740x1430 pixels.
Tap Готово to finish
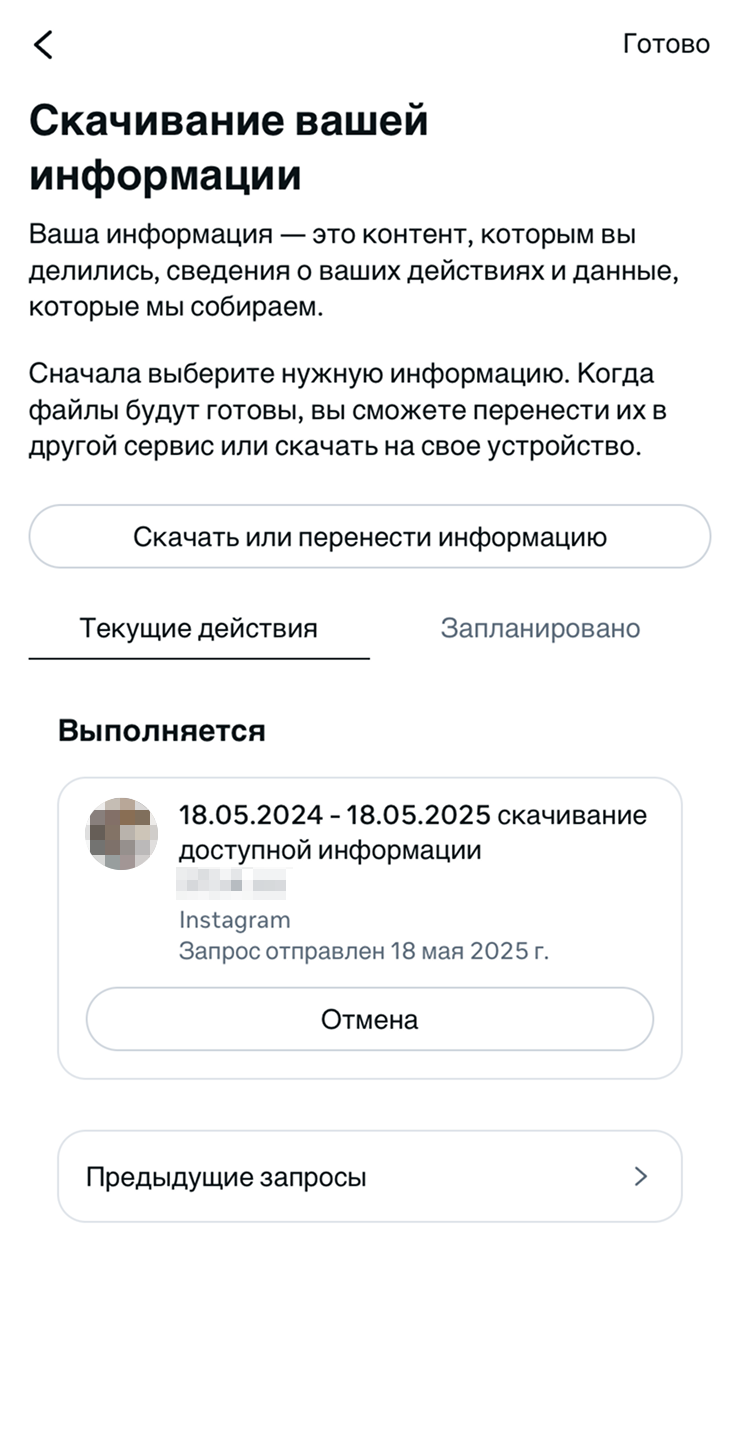tap(666, 44)
